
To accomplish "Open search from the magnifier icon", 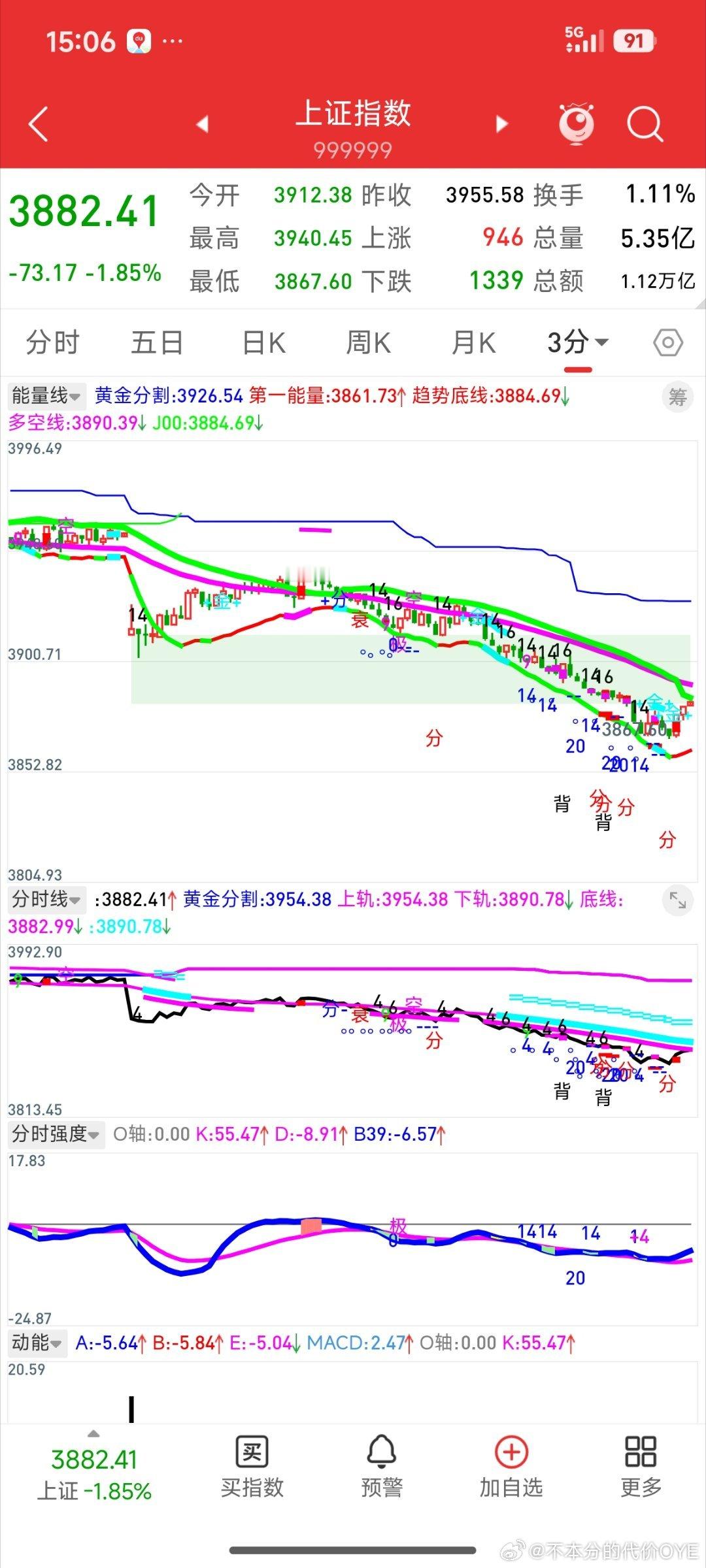I will point(645,123).
